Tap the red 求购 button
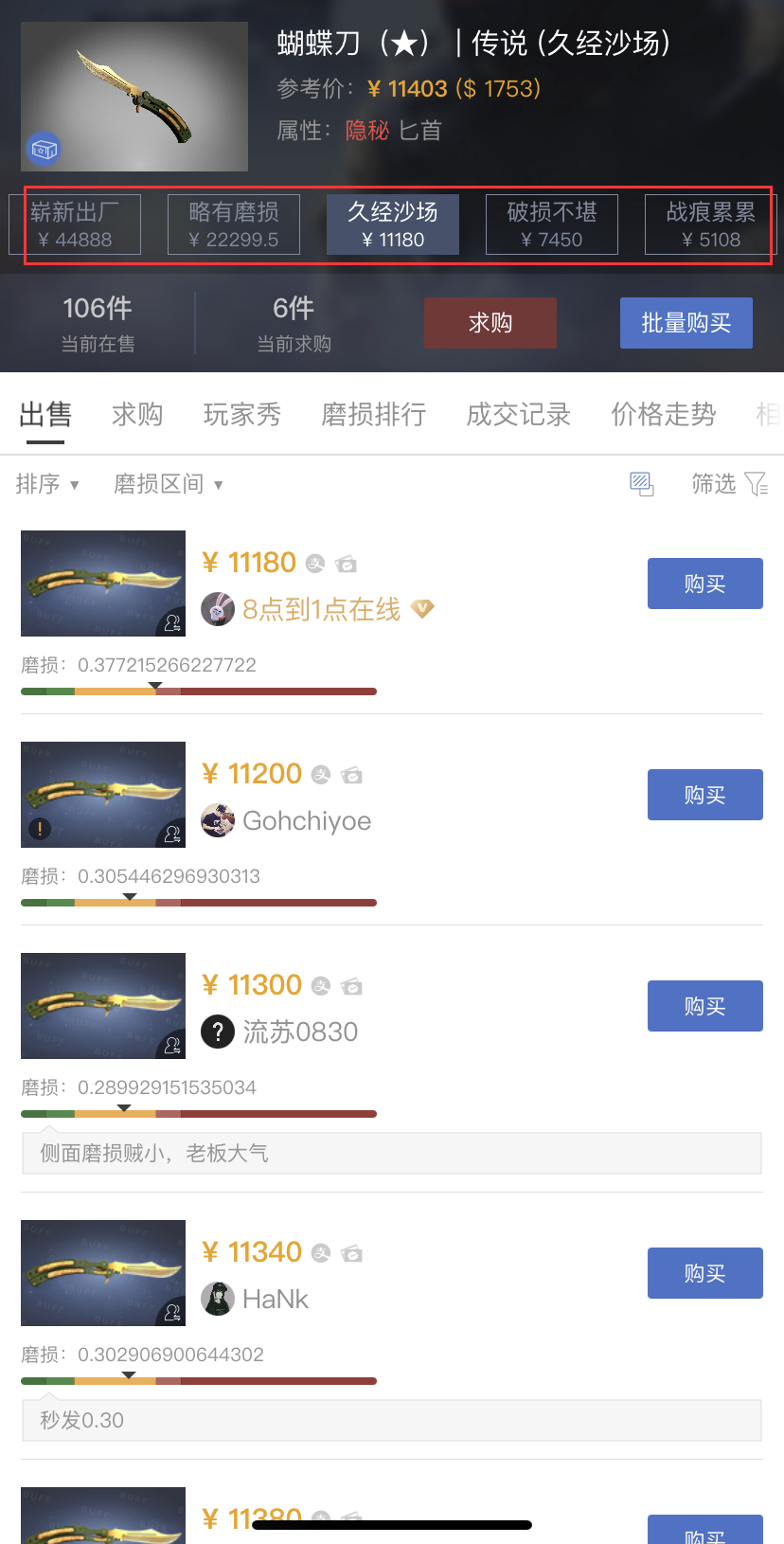Screen dimensions: 784x1544 490,323
